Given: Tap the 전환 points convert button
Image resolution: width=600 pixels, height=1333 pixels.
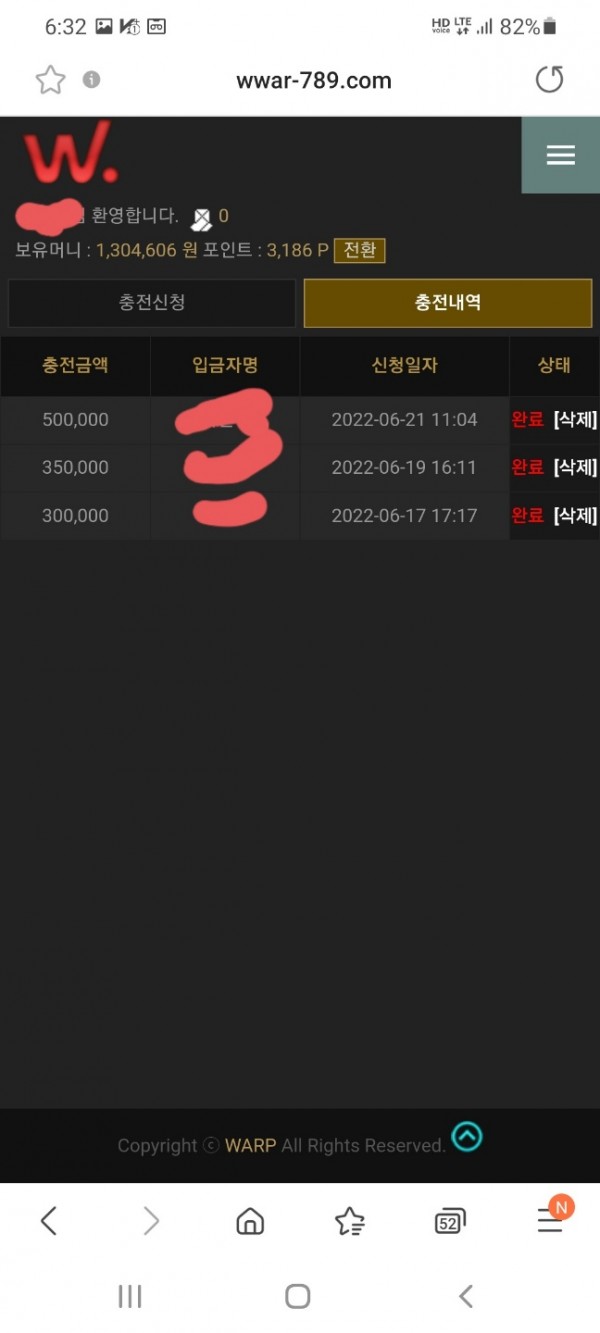Looking at the screenshot, I should (360, 250).
